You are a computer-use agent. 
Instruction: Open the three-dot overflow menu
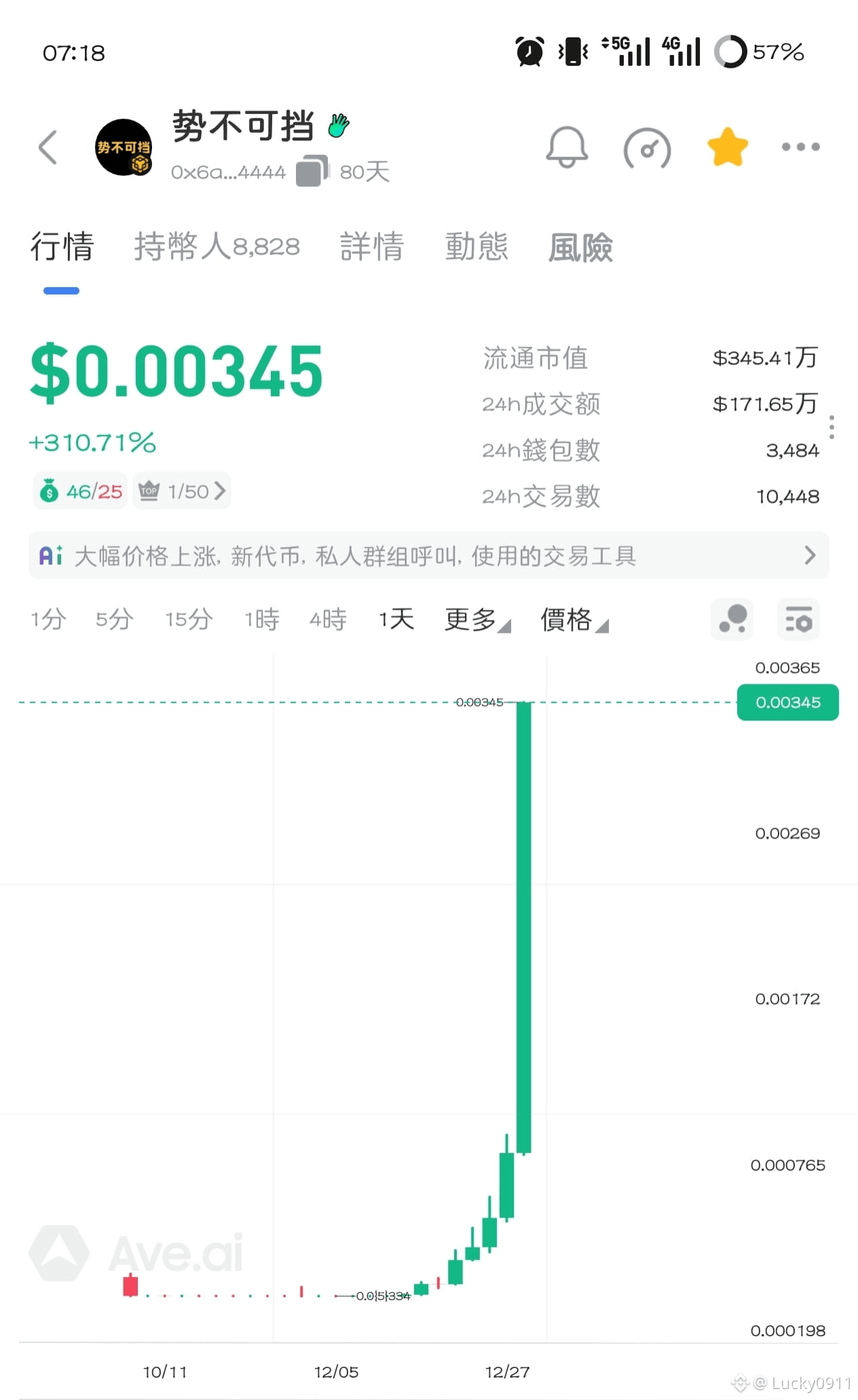click(x=799, y=147)
